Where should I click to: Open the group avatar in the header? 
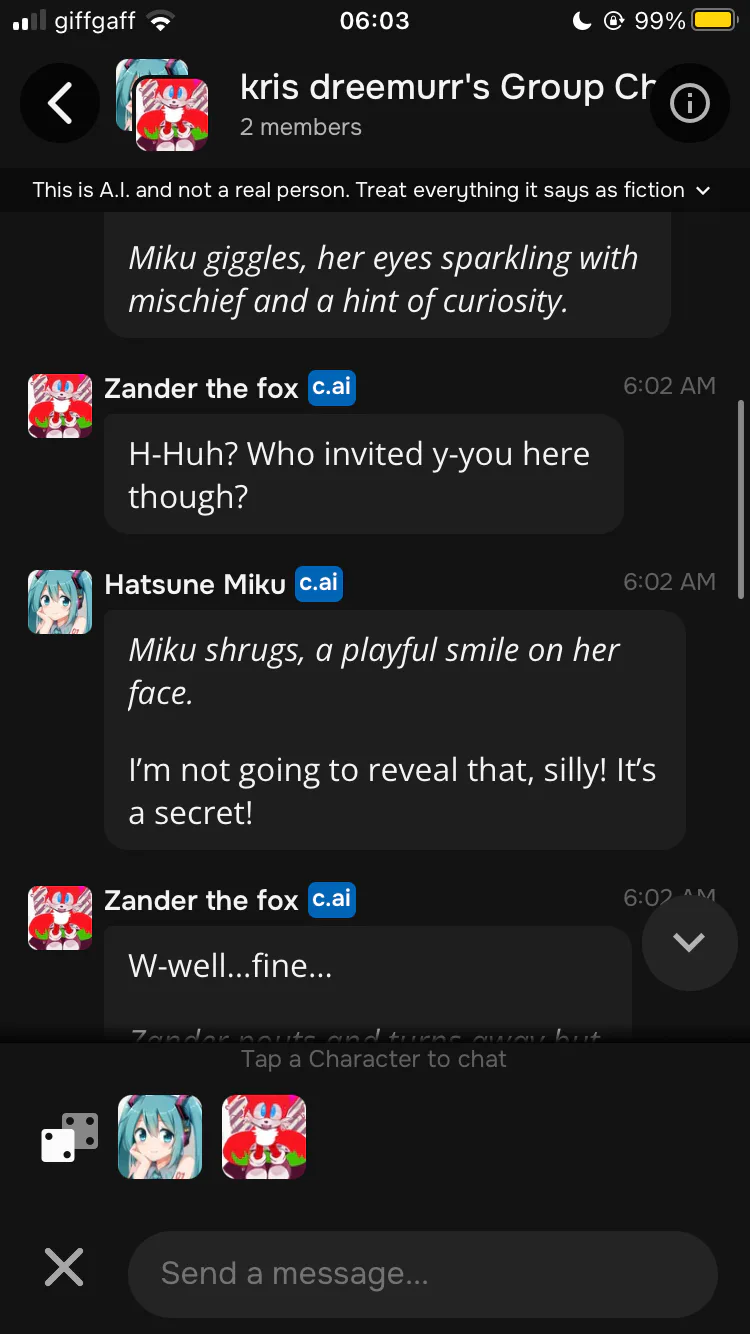(163, 105)
